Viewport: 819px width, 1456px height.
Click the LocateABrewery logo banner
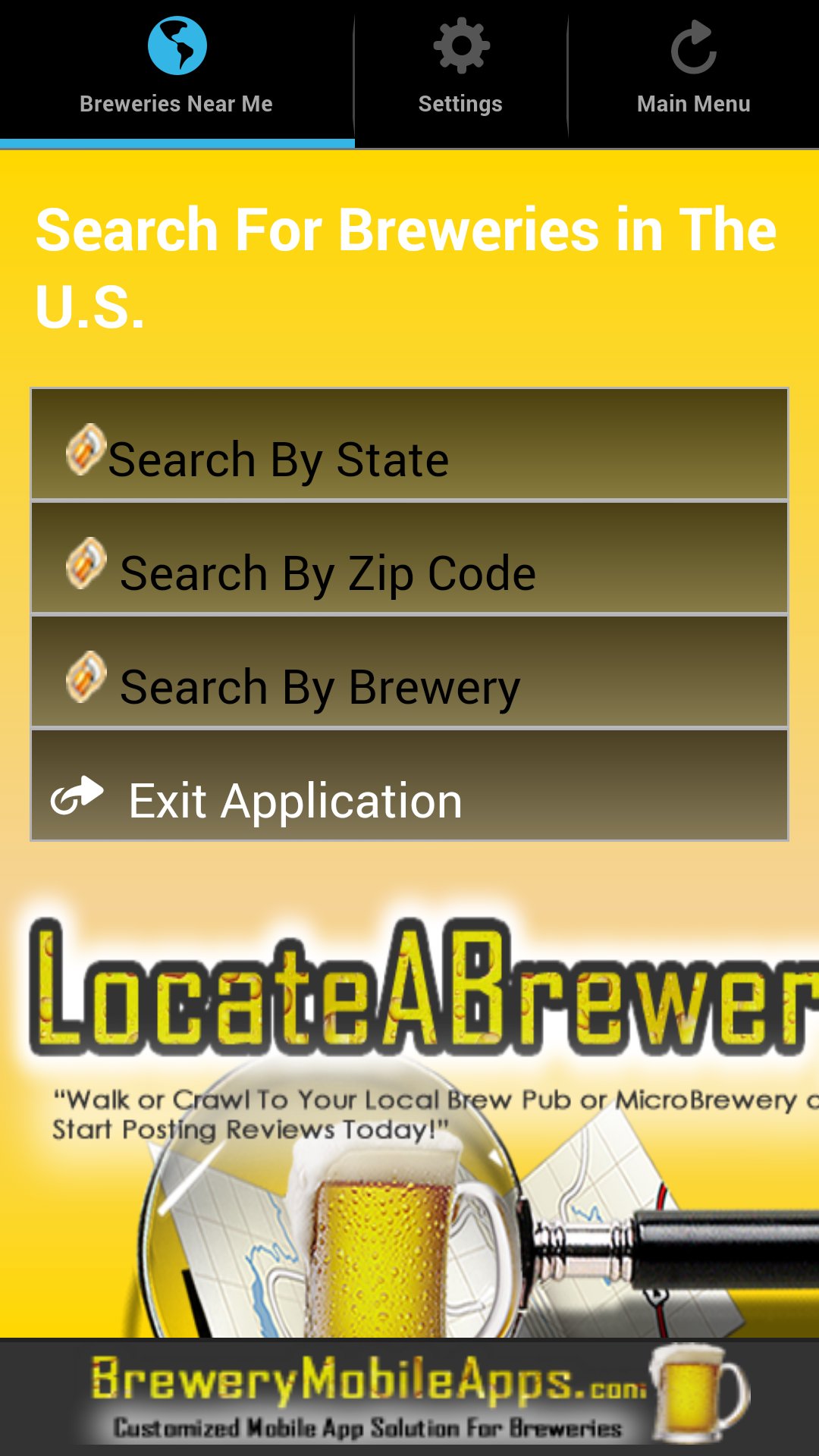tap(409, 986)
